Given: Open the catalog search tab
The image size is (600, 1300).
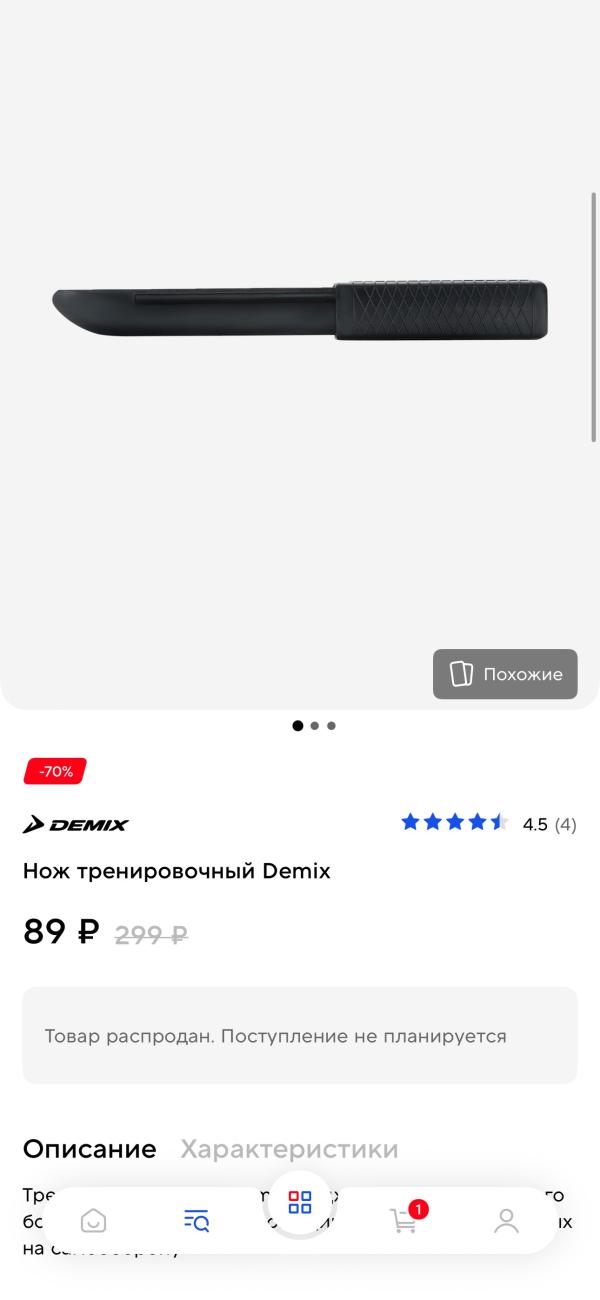Looking at the screenshot, I should tap(196, 1220).
